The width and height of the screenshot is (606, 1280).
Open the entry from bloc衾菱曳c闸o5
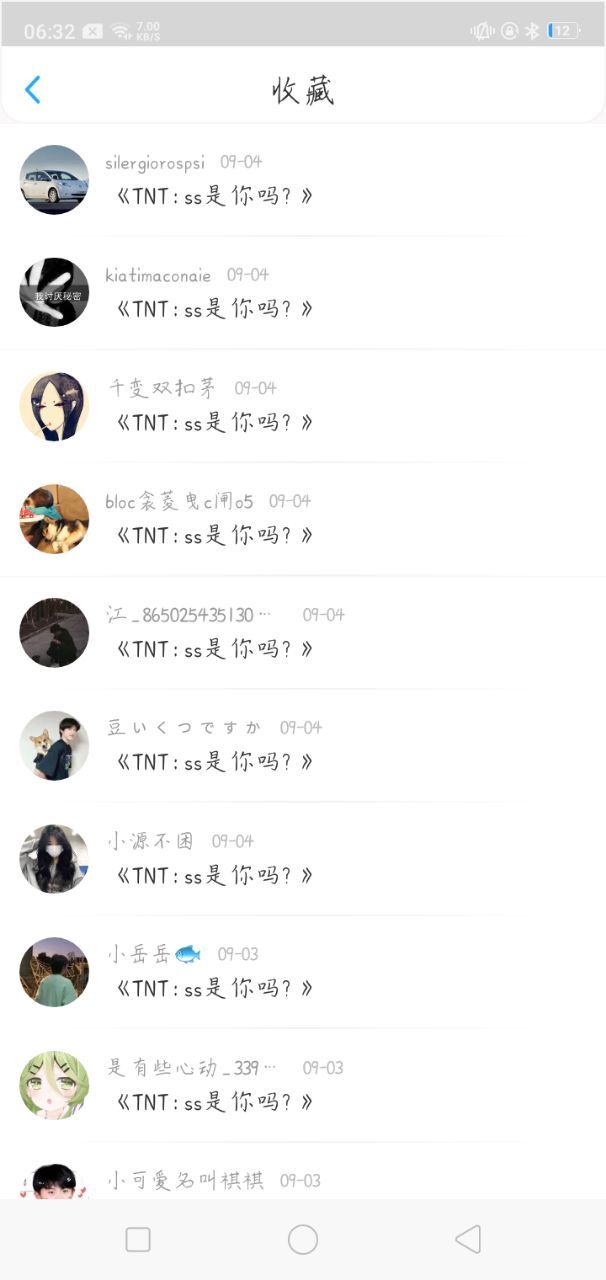[x=303, y=519]
